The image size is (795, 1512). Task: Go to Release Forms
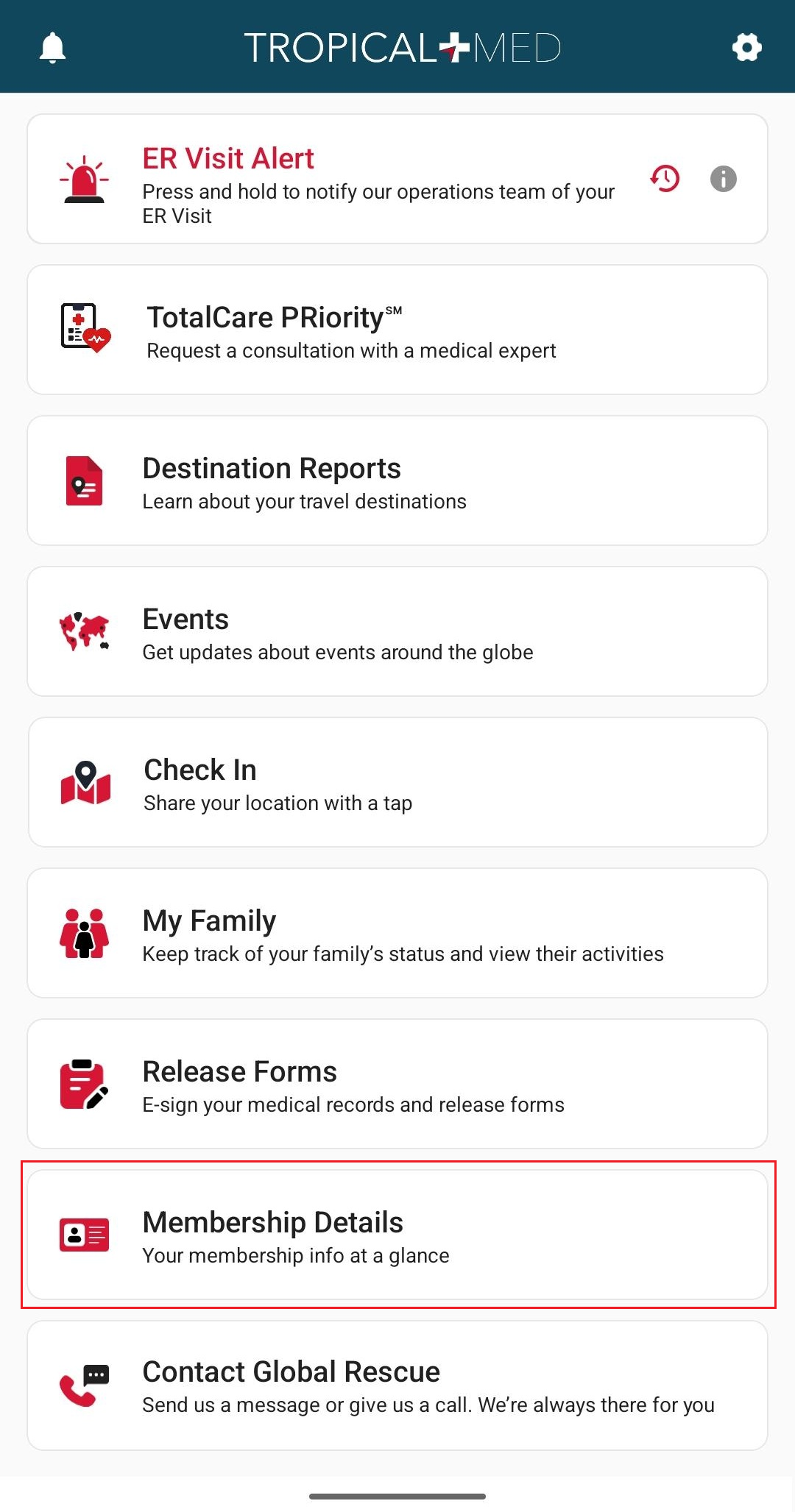click(x=397, y=1084)
